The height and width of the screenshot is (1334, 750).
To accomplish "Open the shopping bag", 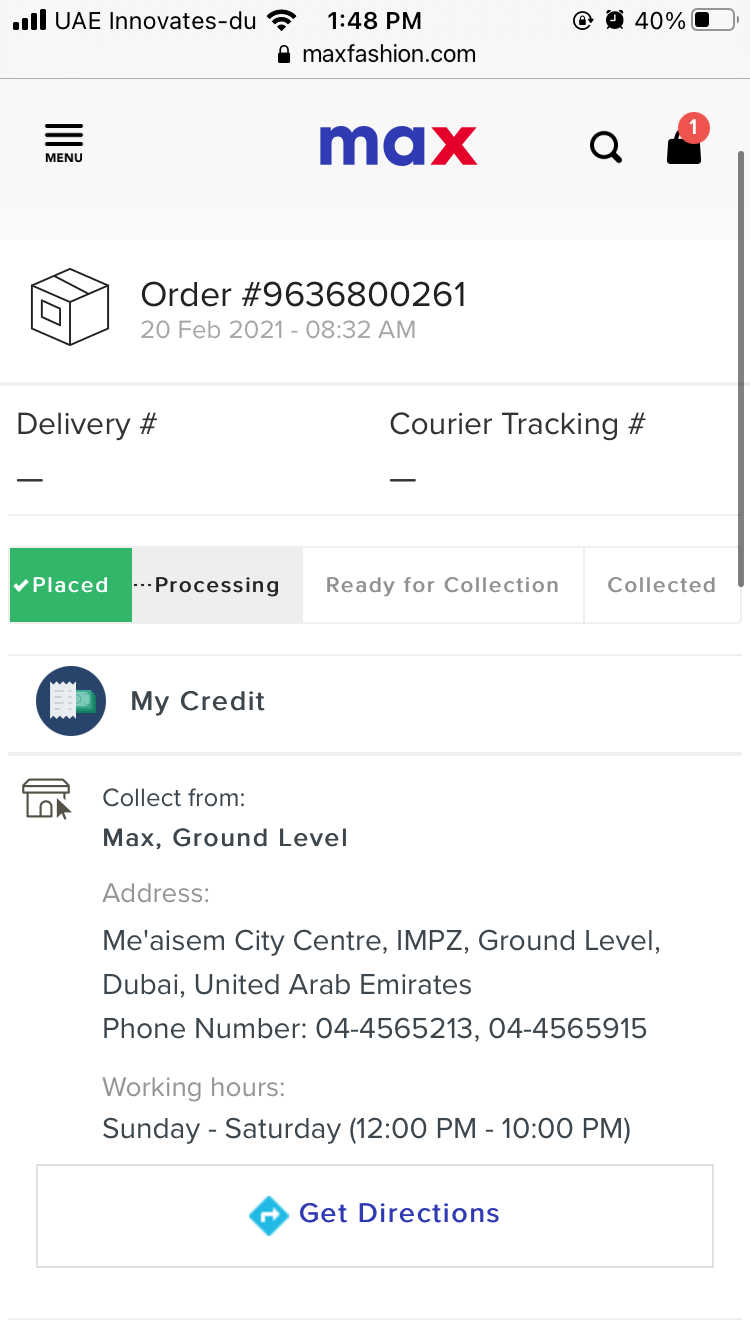I will (685, 145).
